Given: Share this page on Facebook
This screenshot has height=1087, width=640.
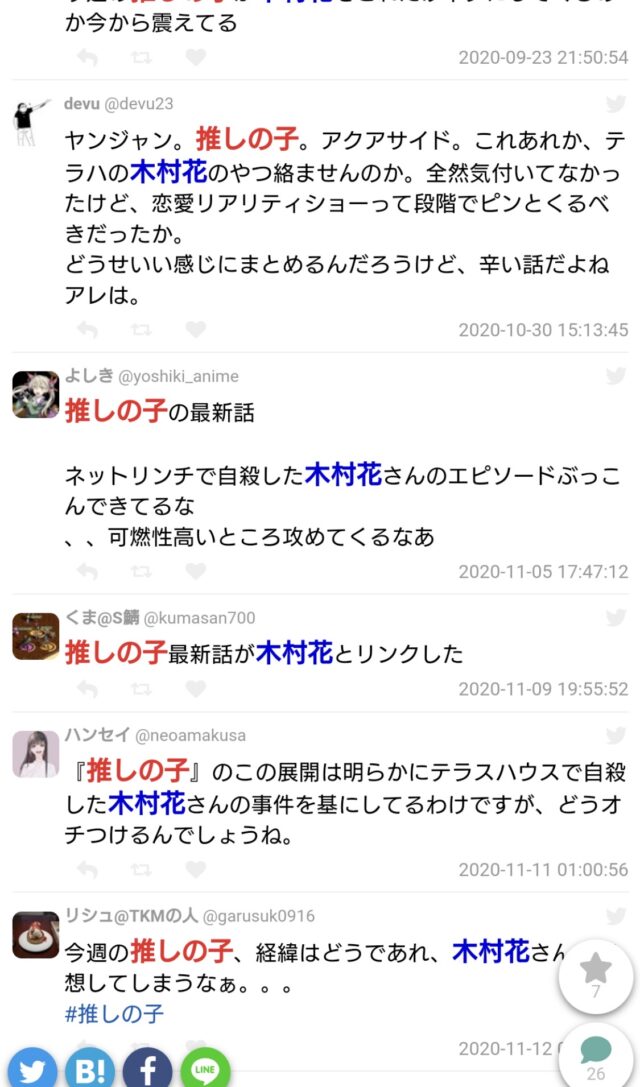Looking at the screenshot, I should pyautogui.click(x=147, y=1070).
